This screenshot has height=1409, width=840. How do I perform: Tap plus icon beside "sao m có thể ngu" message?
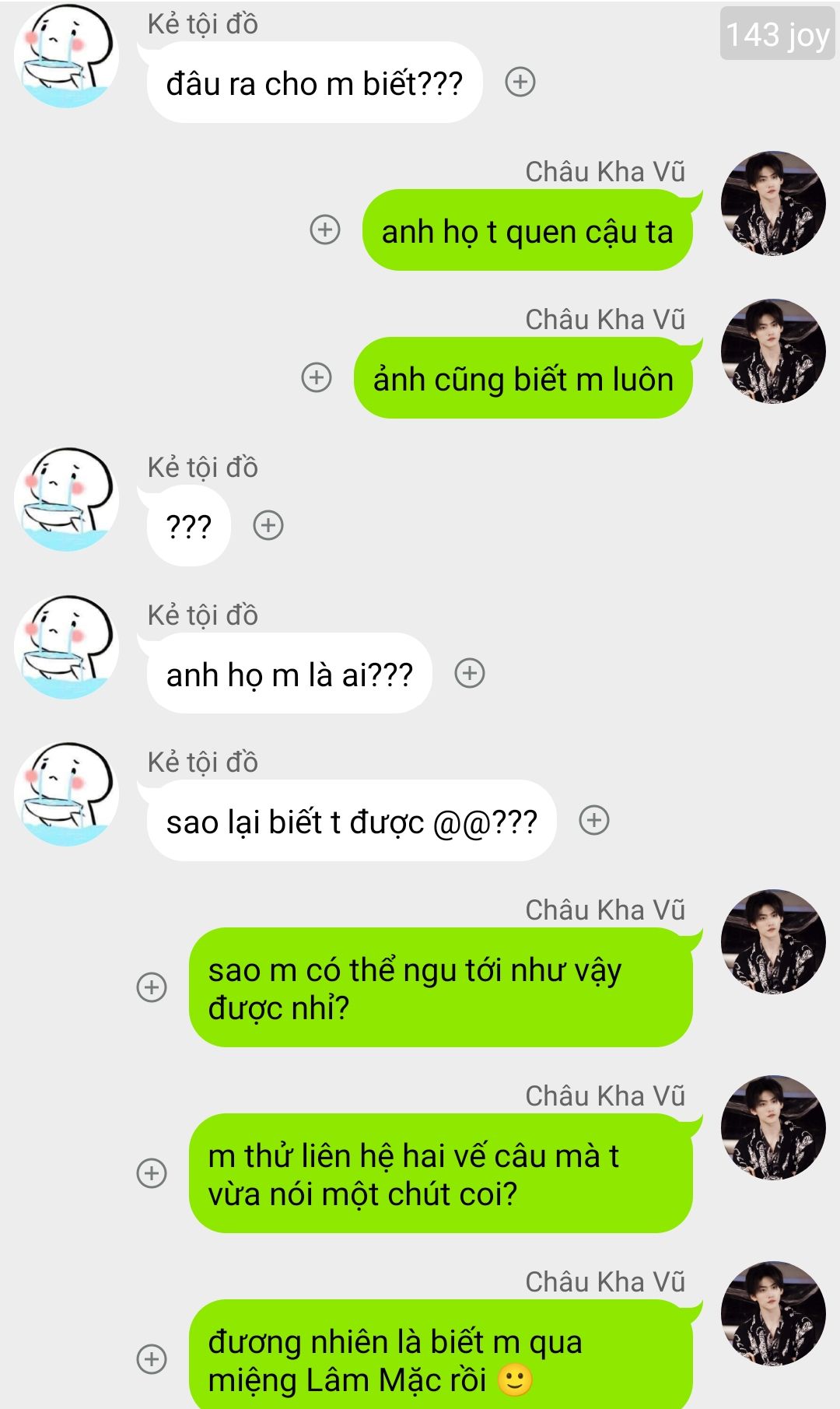pyautogui.click(x=152, y=987)
